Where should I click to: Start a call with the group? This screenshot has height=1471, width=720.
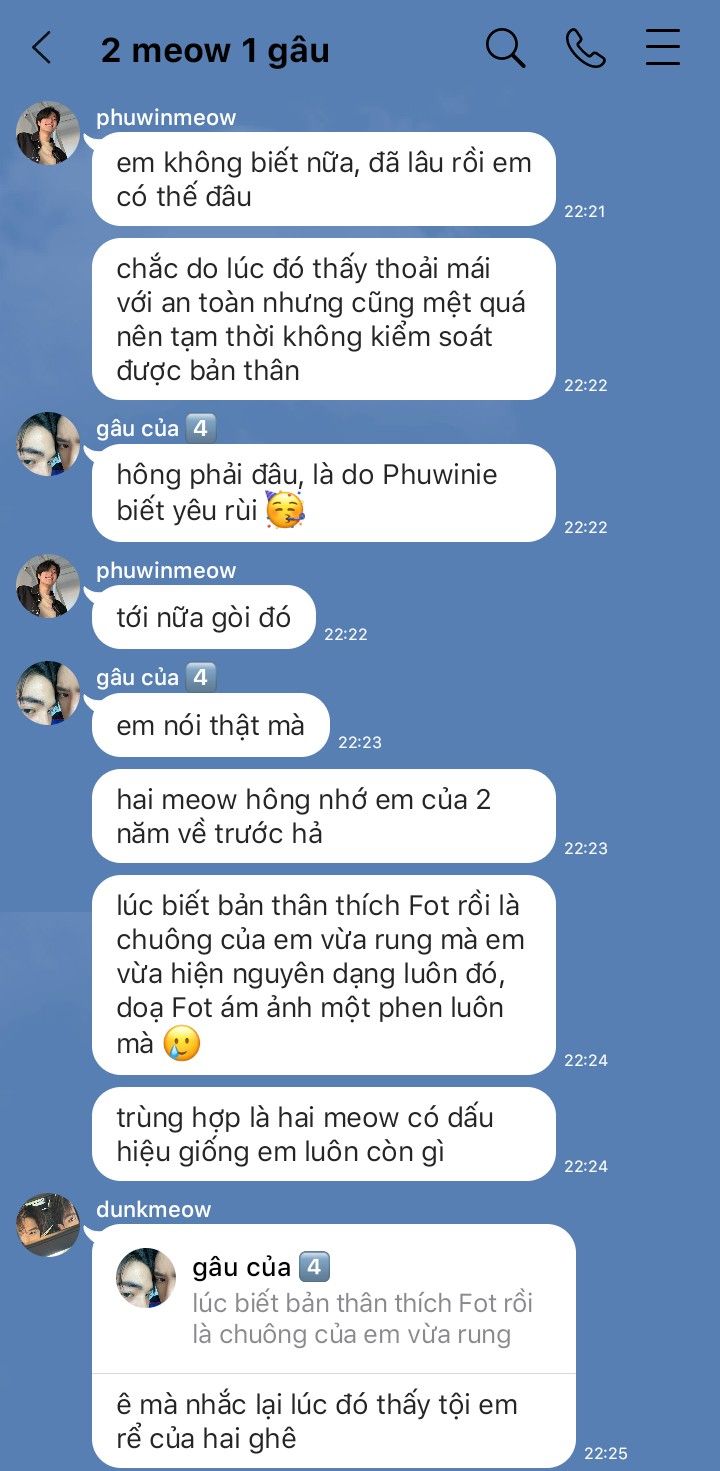click(585, 48)
